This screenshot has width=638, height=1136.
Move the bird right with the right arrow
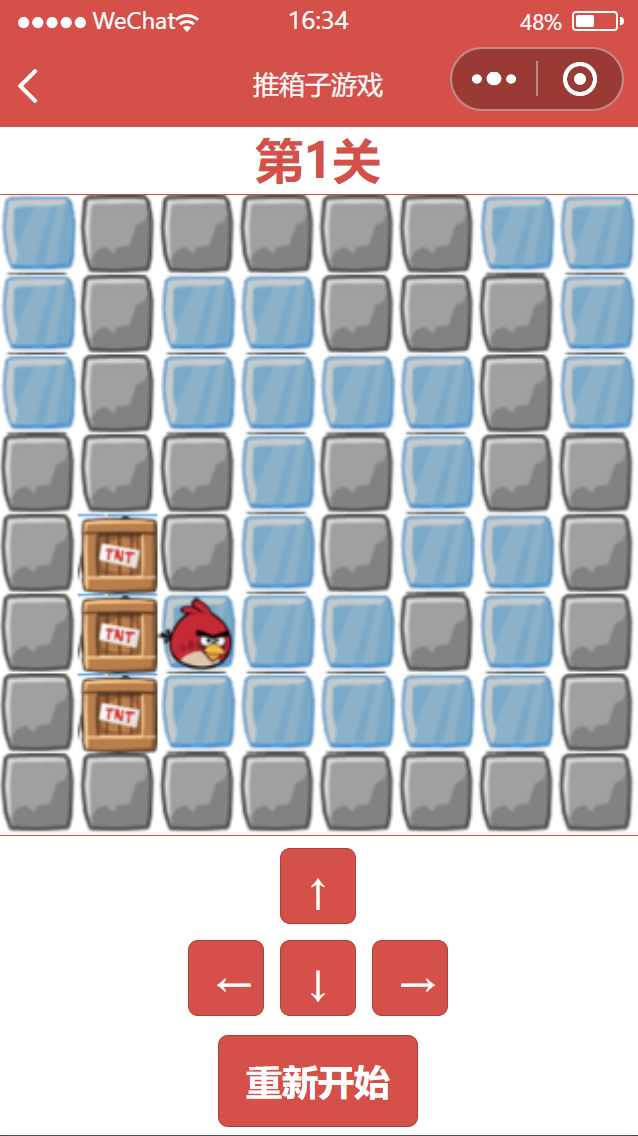pyautogui.click(x=410, y=978)
